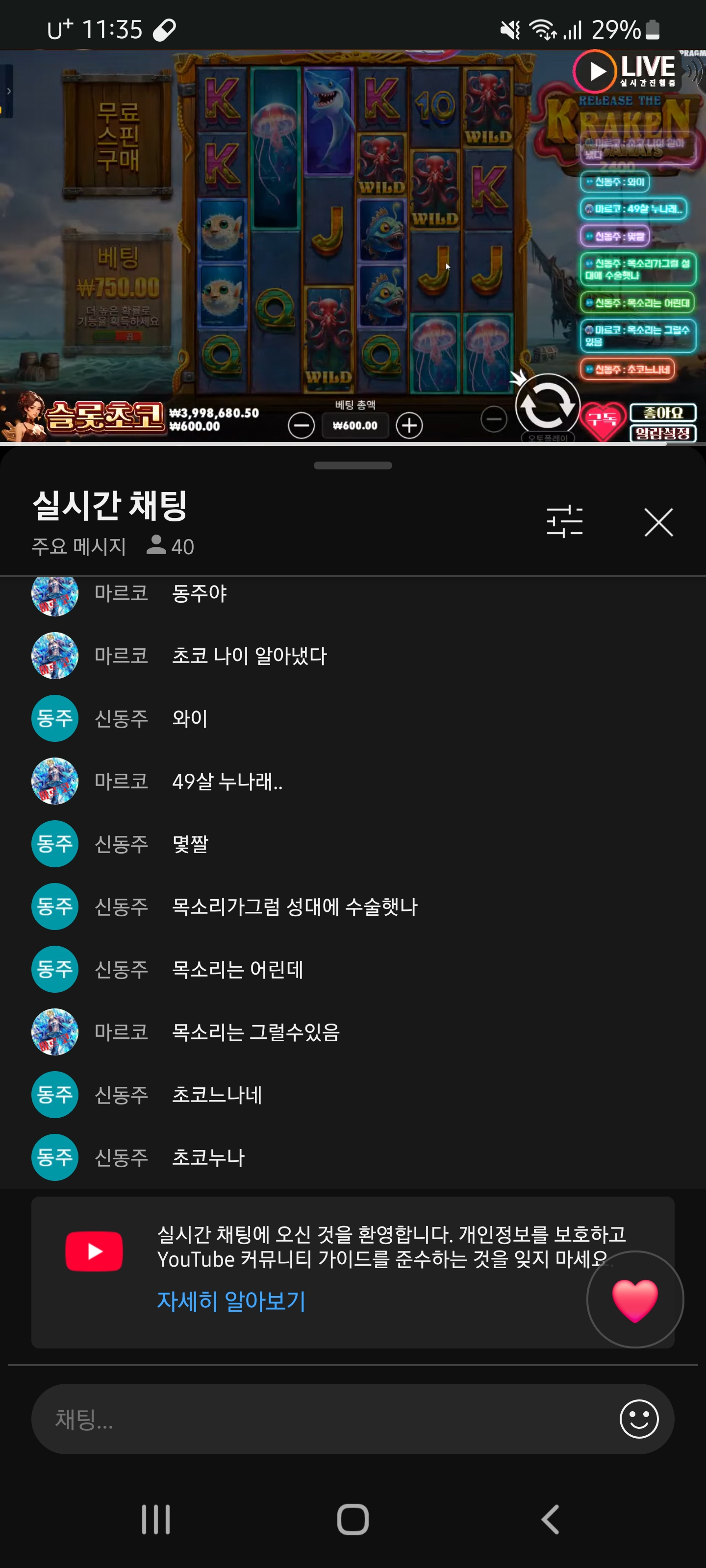Go to the home screen
This screenshot has height=1568, width=706.
click(353, 1519)
